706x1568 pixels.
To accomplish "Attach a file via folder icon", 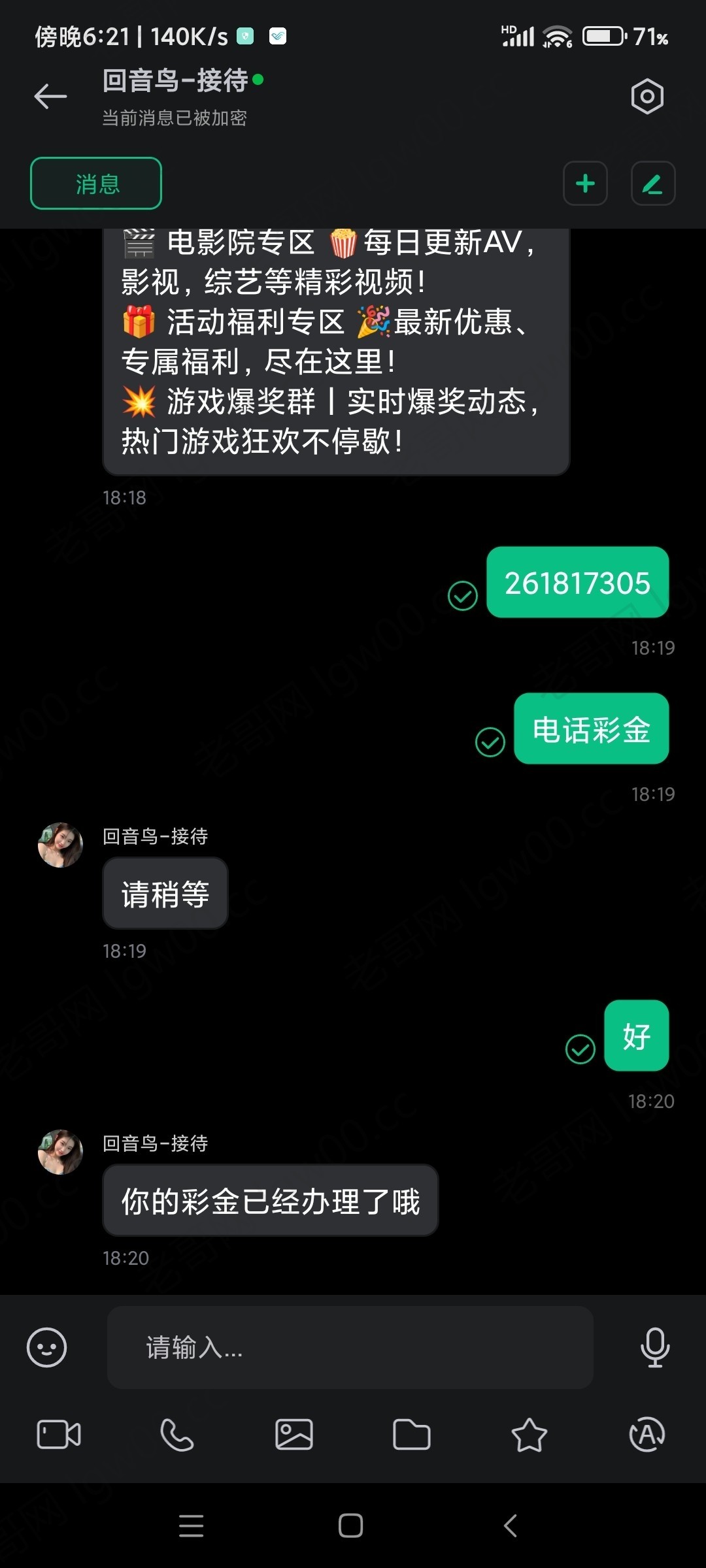I will pyautogui.click(x=411, y=1435).
